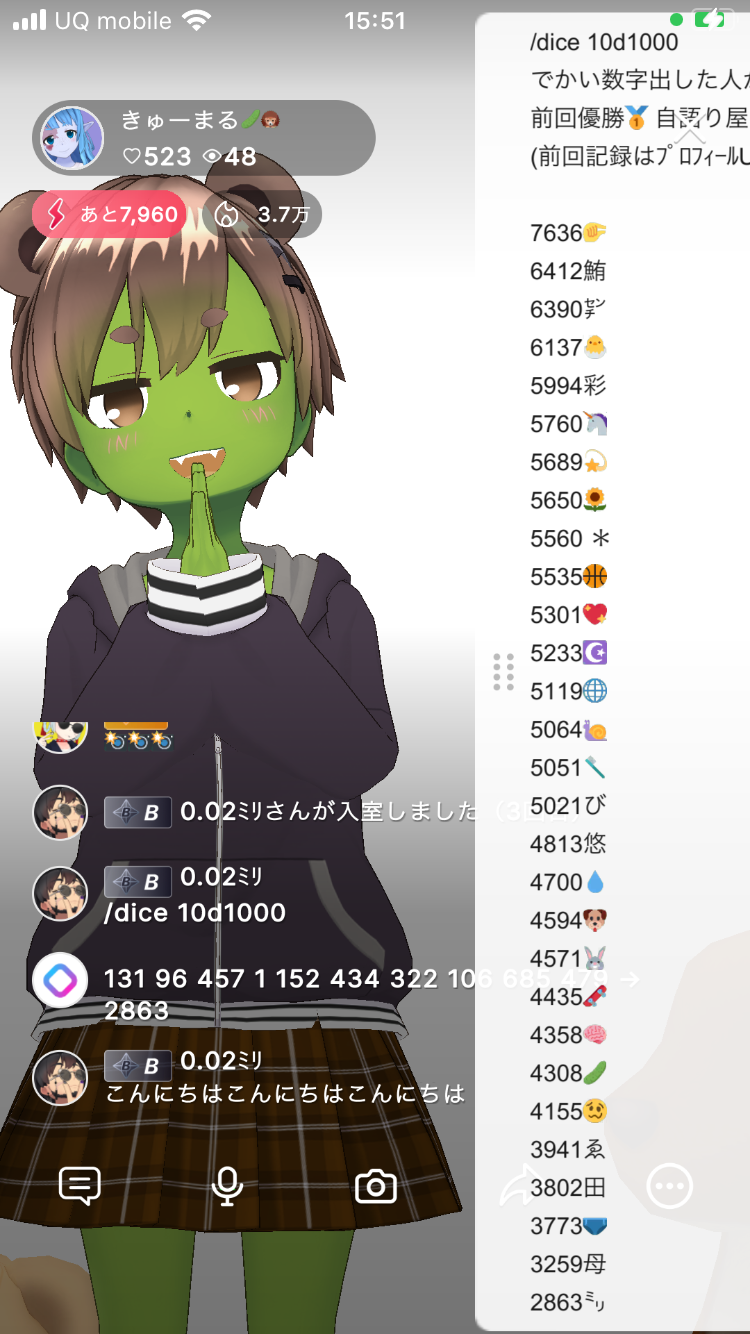Tap the drag handle on the side panel

(504, 672)
